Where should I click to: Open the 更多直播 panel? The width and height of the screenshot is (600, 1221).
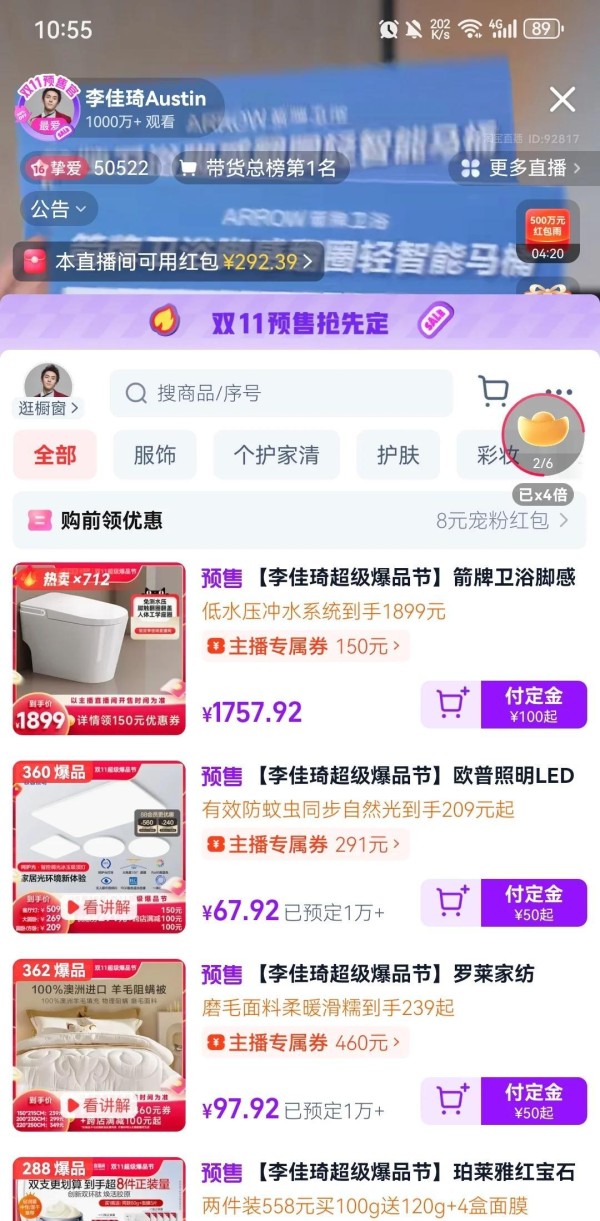[520, 168]
